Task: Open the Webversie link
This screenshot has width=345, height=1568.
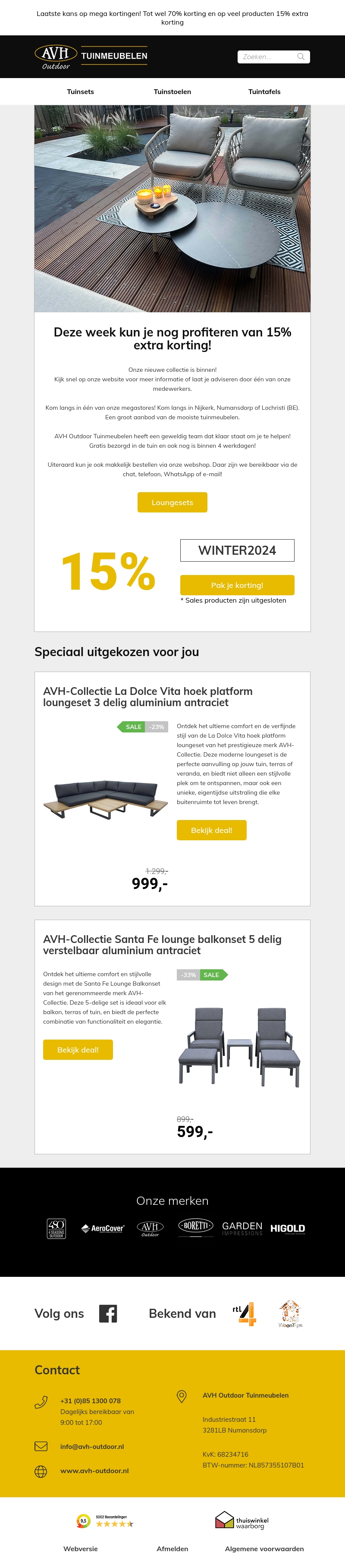Action: [x=80, y=1549]
